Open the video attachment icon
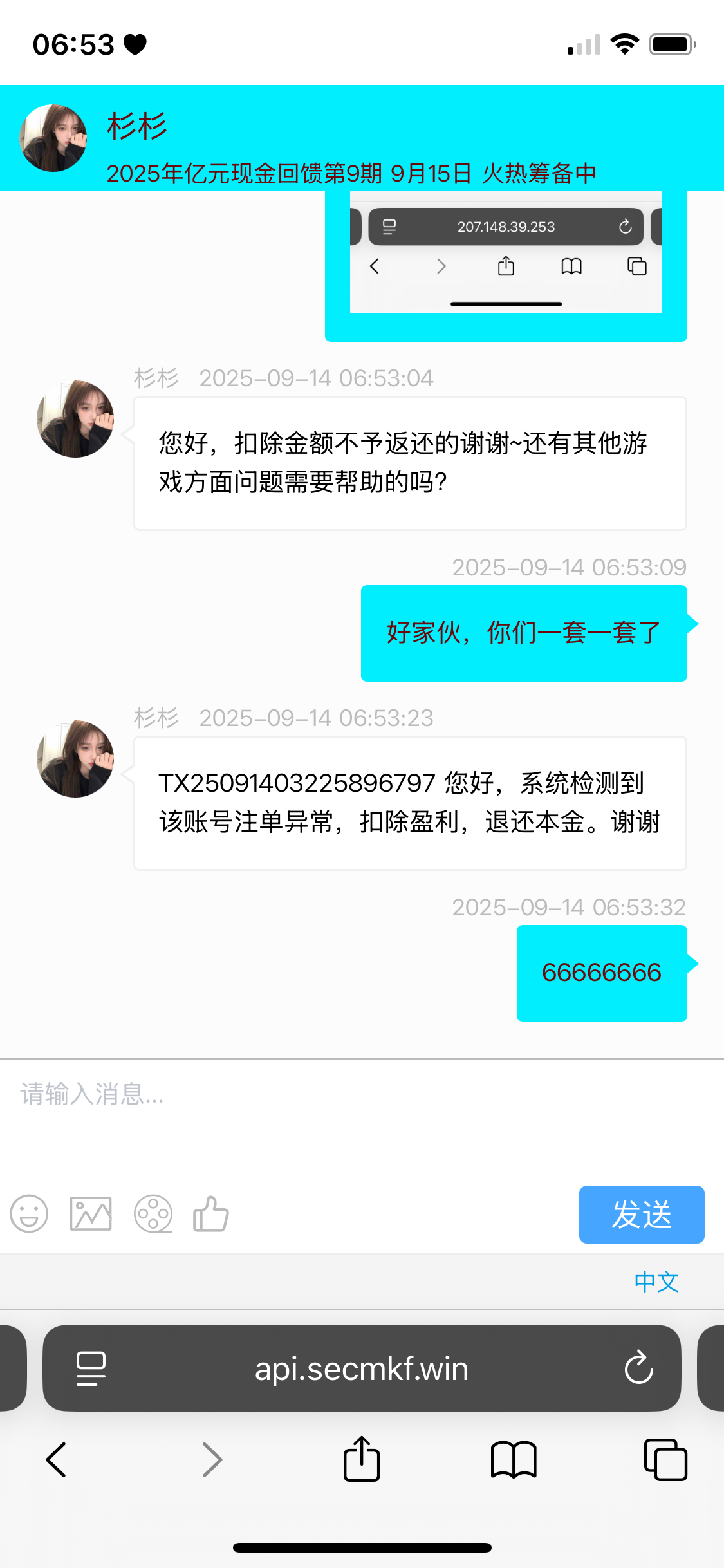Image resolution: width=724 pixels, height=1568 pixels. (153, 1214)
